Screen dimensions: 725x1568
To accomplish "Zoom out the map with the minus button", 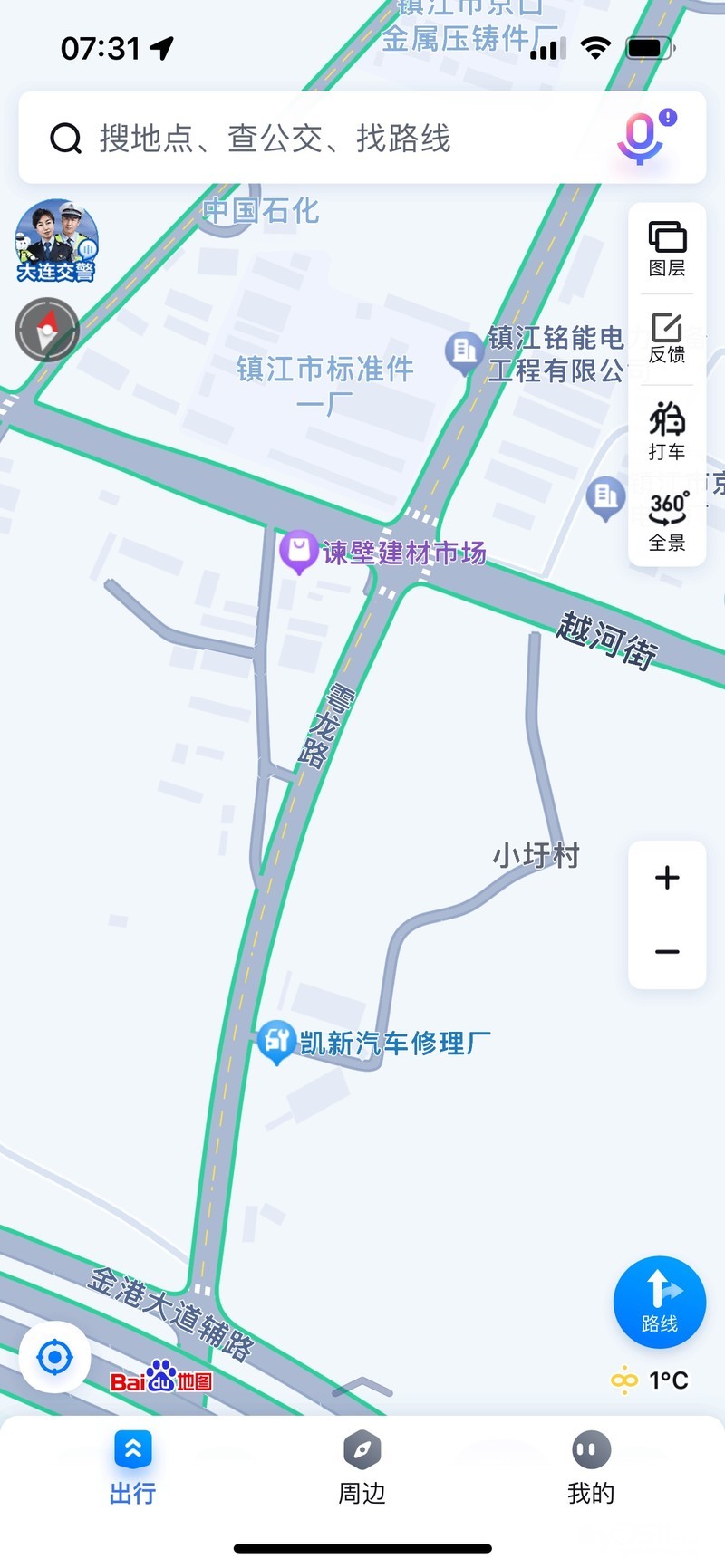I will [667, 951].
